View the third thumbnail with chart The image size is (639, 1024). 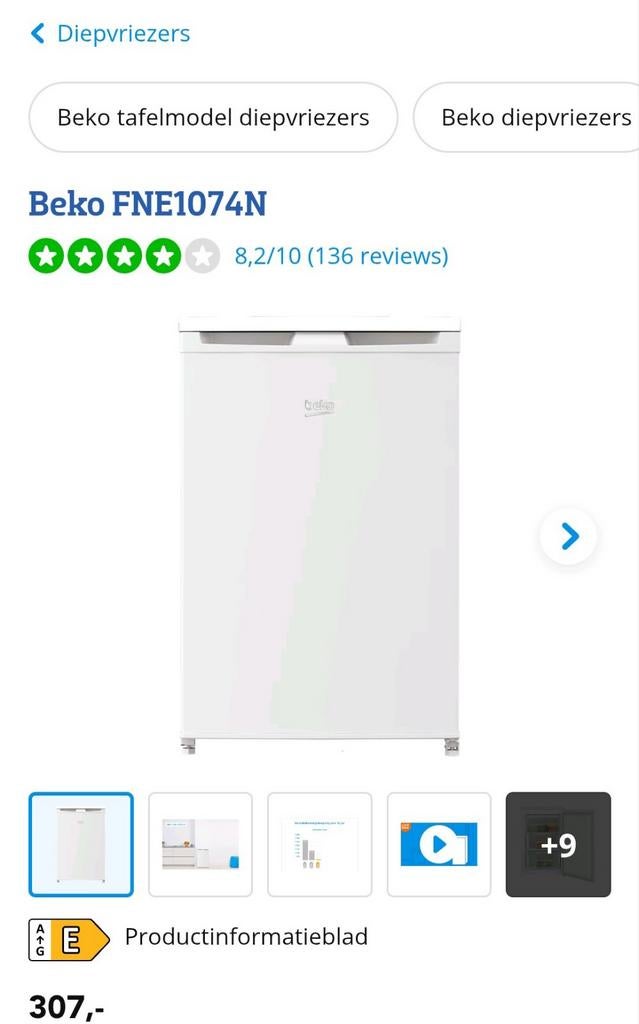(319, 844)
